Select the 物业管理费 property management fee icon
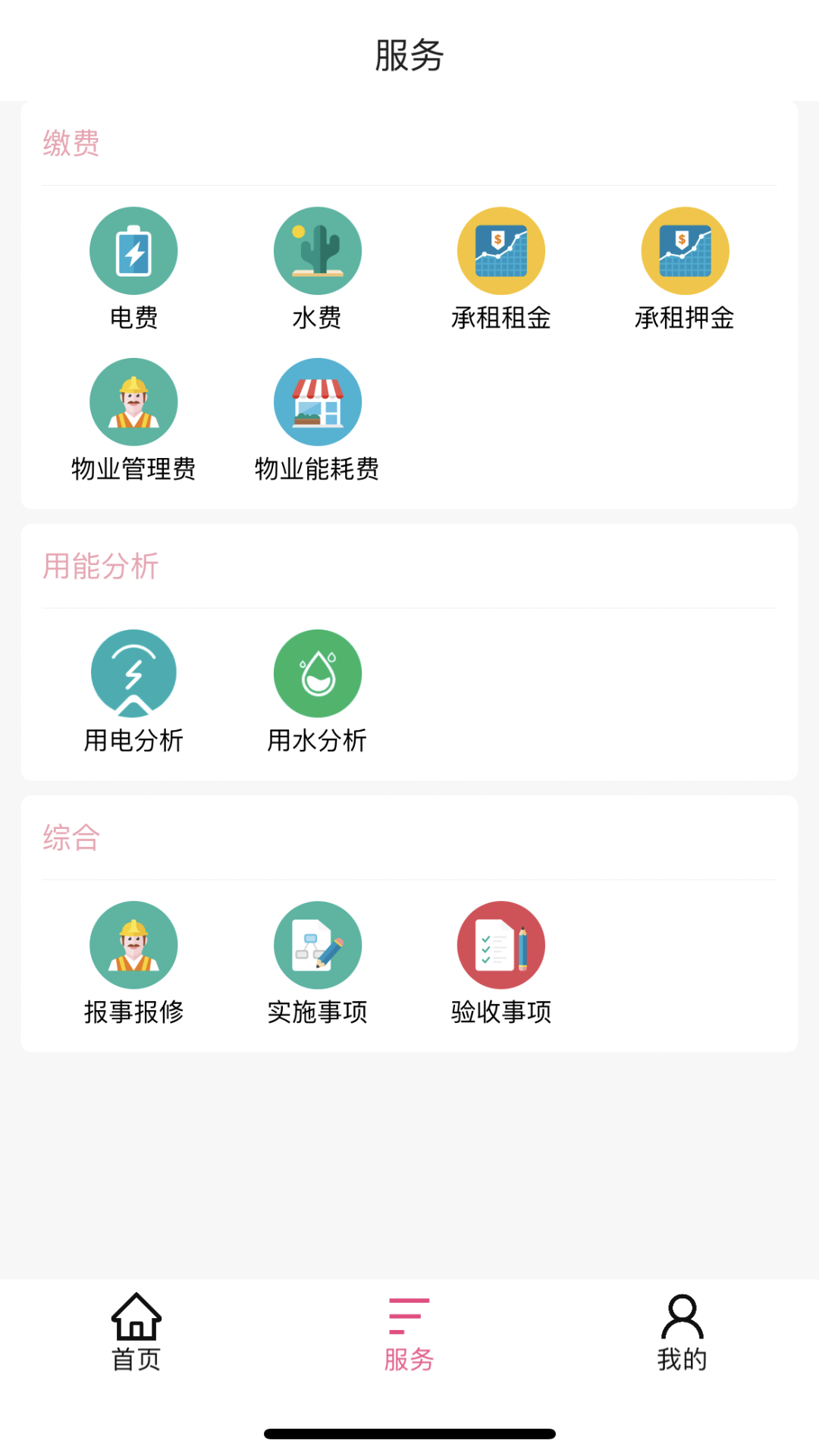This screenshot has width=819, height=1456. [133, 402]
